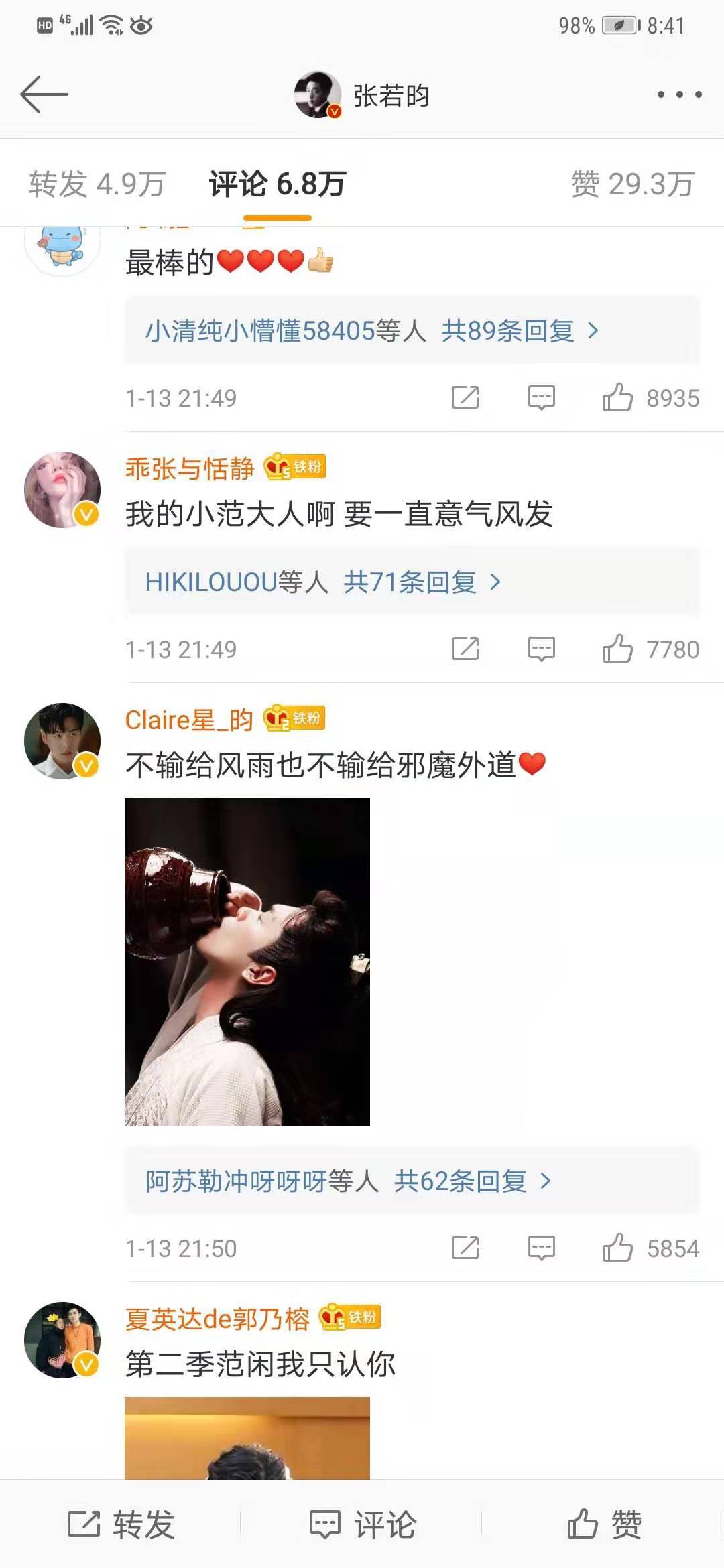Expand the 共71条回复 replies
This screenshot has width=724, height=1568.
click(x=412, y=582)
